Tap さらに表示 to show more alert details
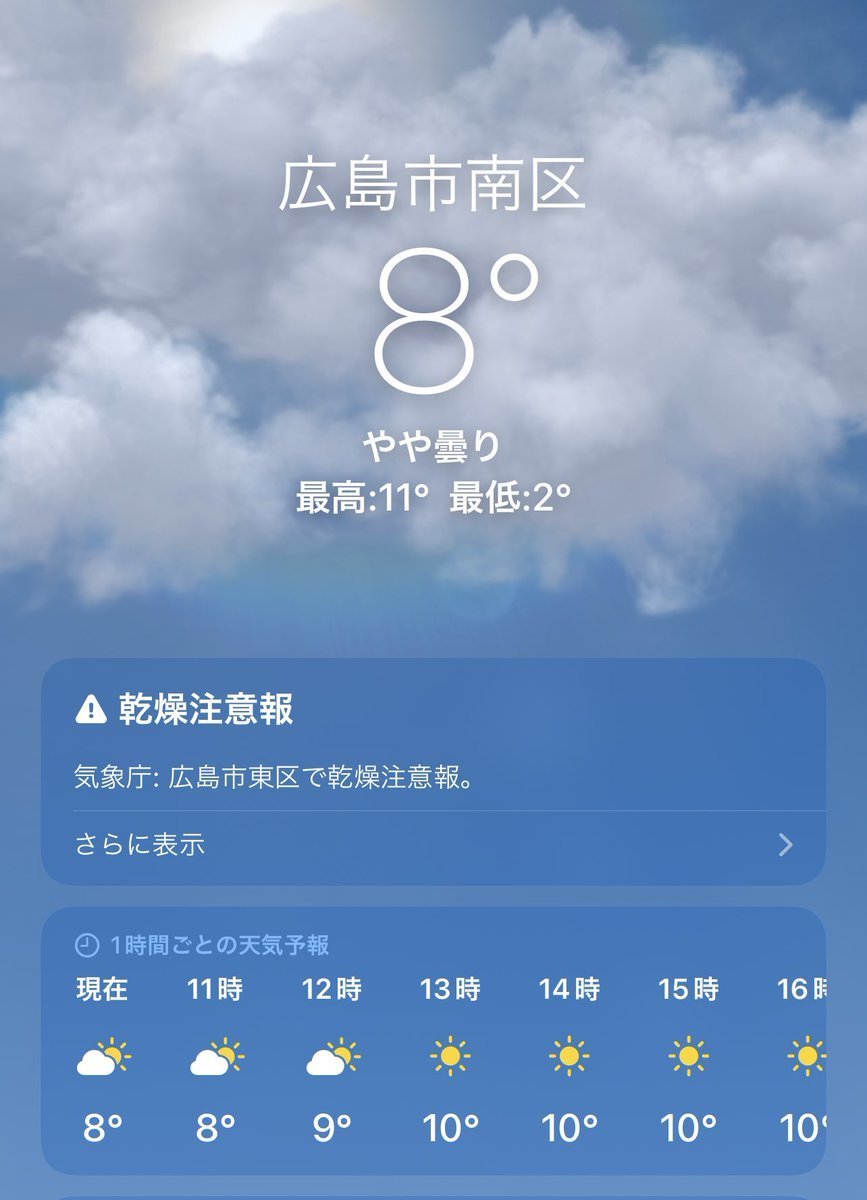The width and height of the screenshot is (867, 1200). (x=432, y=846)
